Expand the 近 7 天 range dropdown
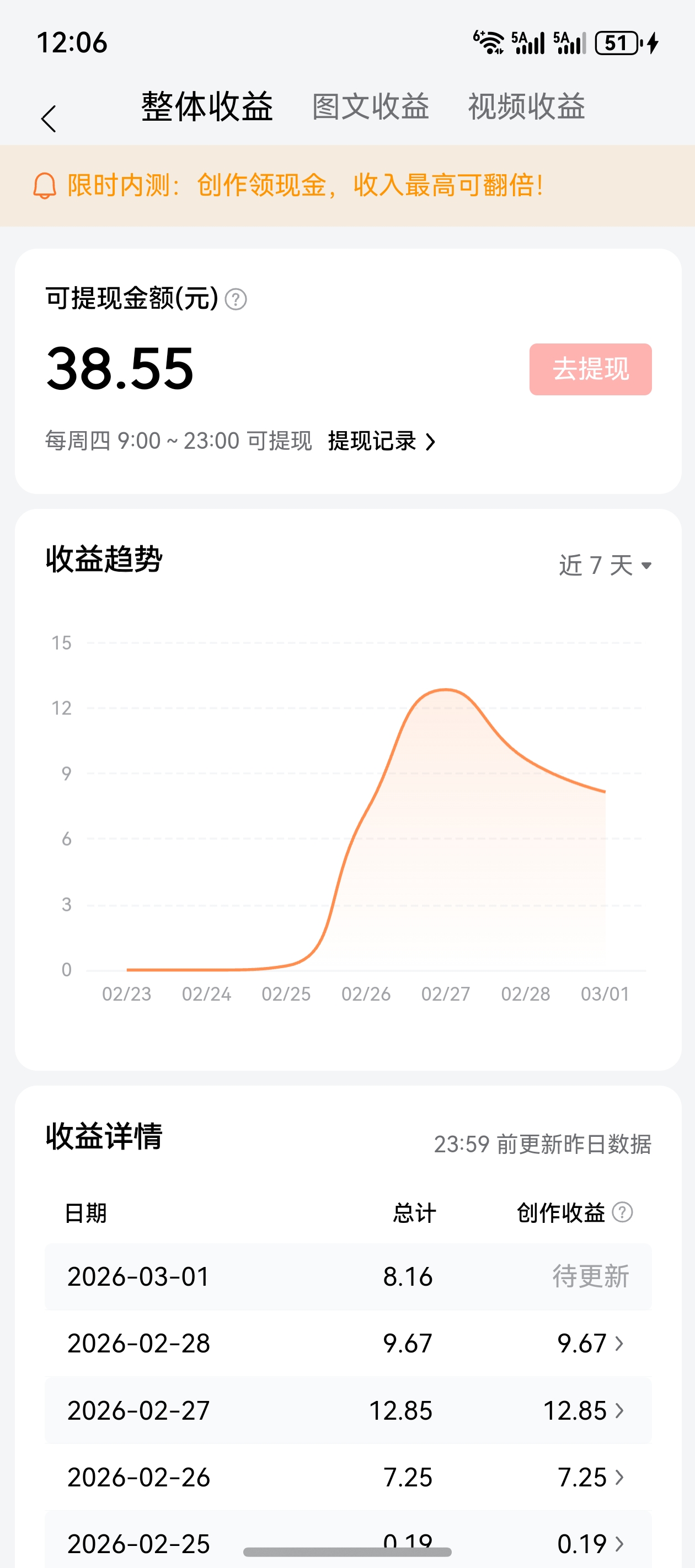 604,566
